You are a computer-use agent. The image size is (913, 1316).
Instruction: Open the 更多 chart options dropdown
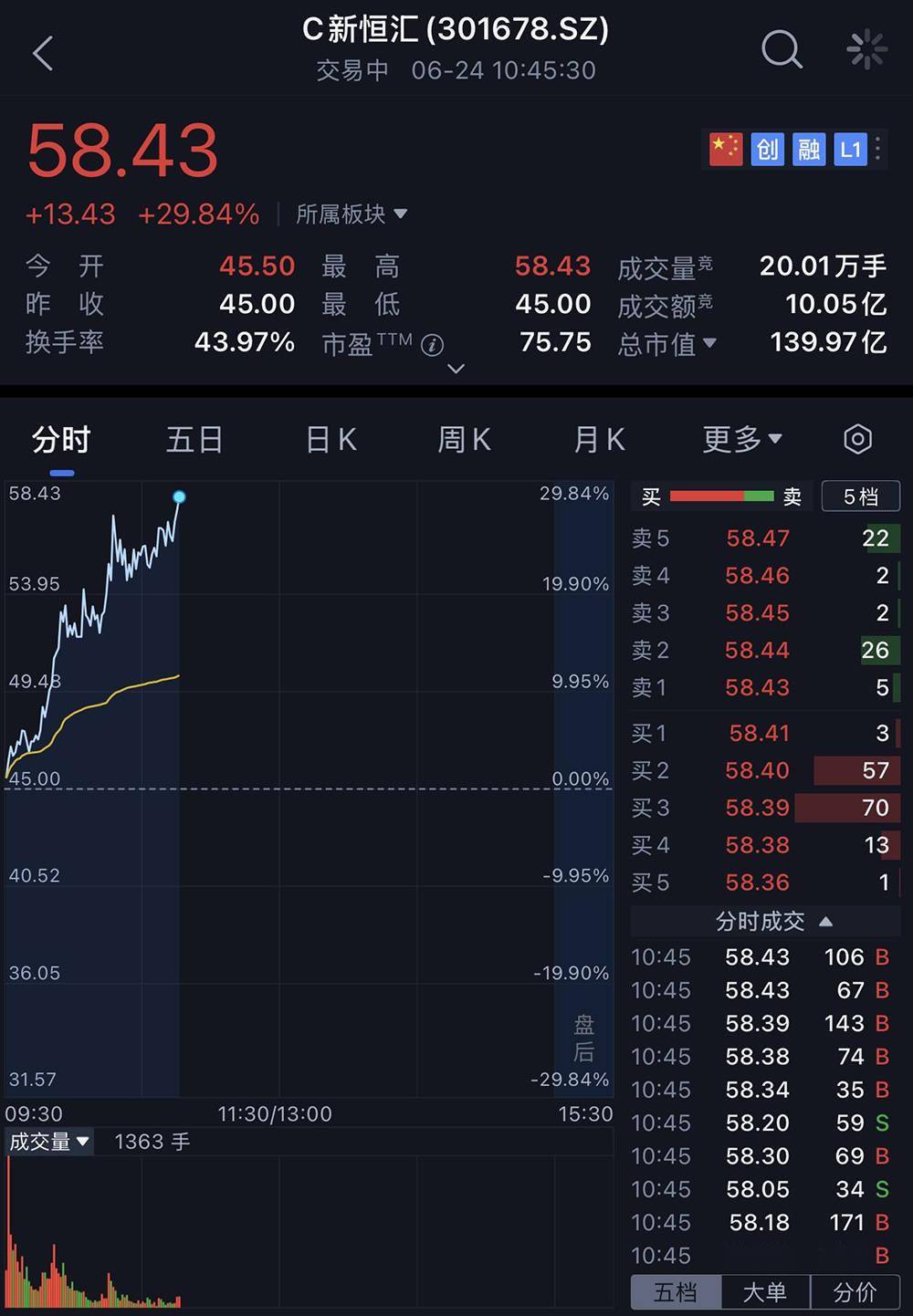click(x=742, y=440)
